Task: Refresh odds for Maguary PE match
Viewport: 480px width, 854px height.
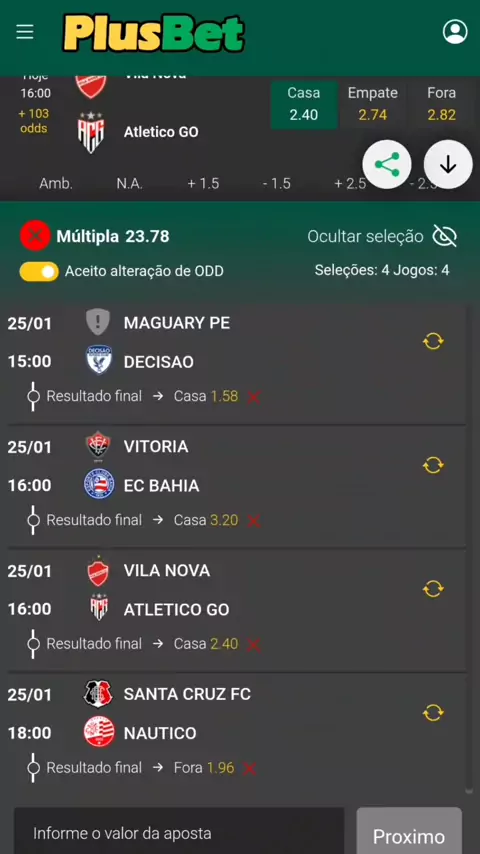Action: coord(433,341)
